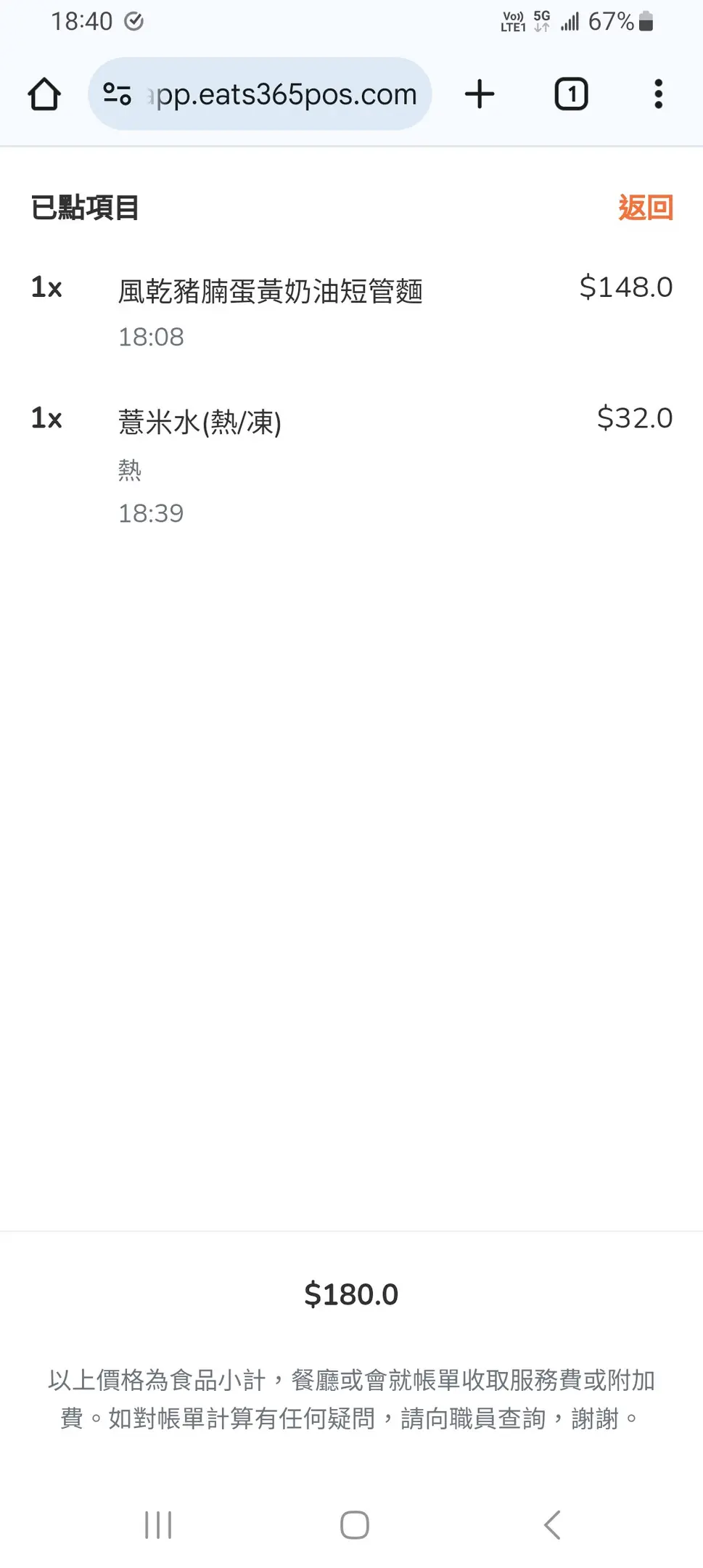Image resolution: width=703 pixels, height=1568 pixels.
Task: Tap the 返回 link to go back
Action: 645,208
